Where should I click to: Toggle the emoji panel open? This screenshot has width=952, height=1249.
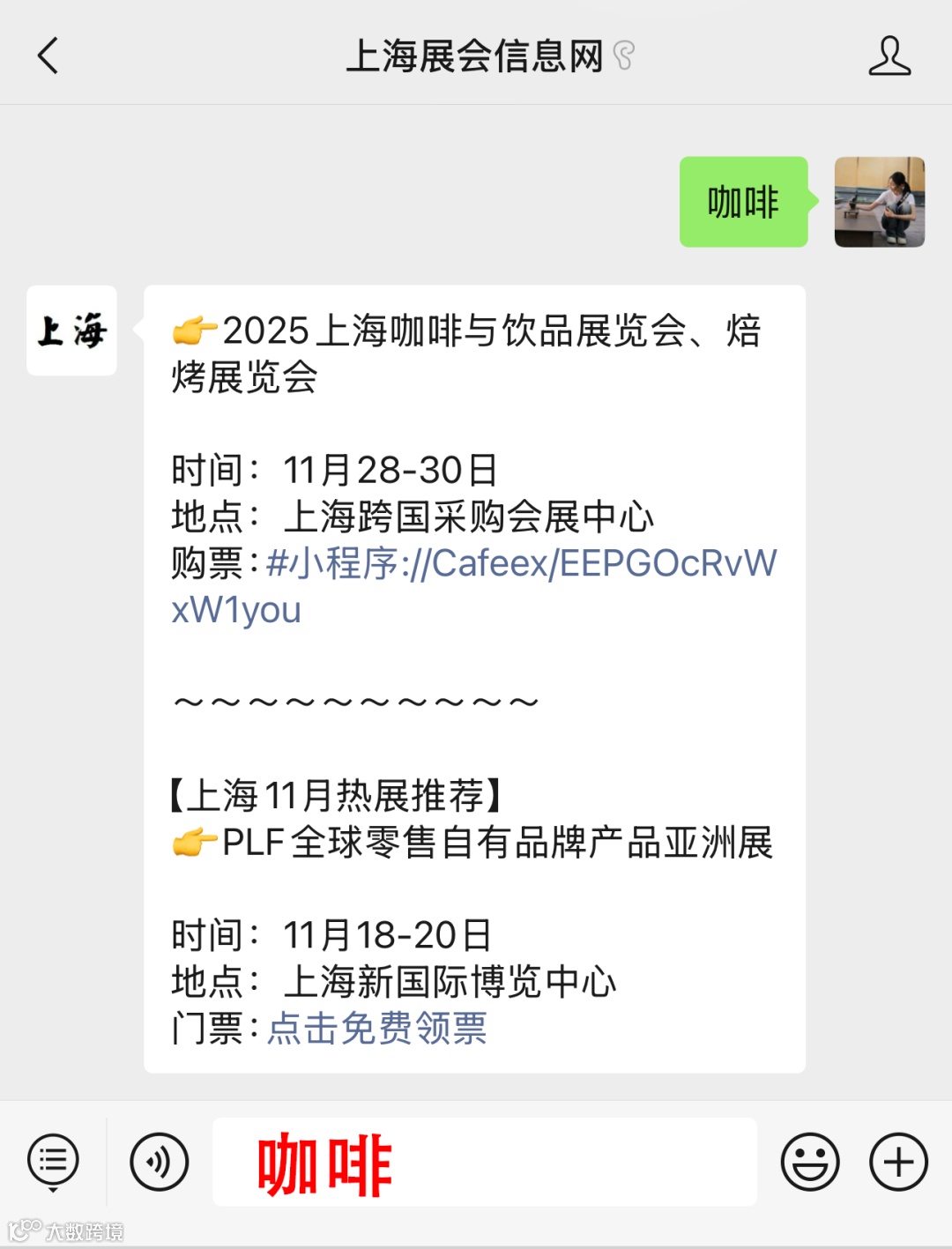pos(810,1162)
